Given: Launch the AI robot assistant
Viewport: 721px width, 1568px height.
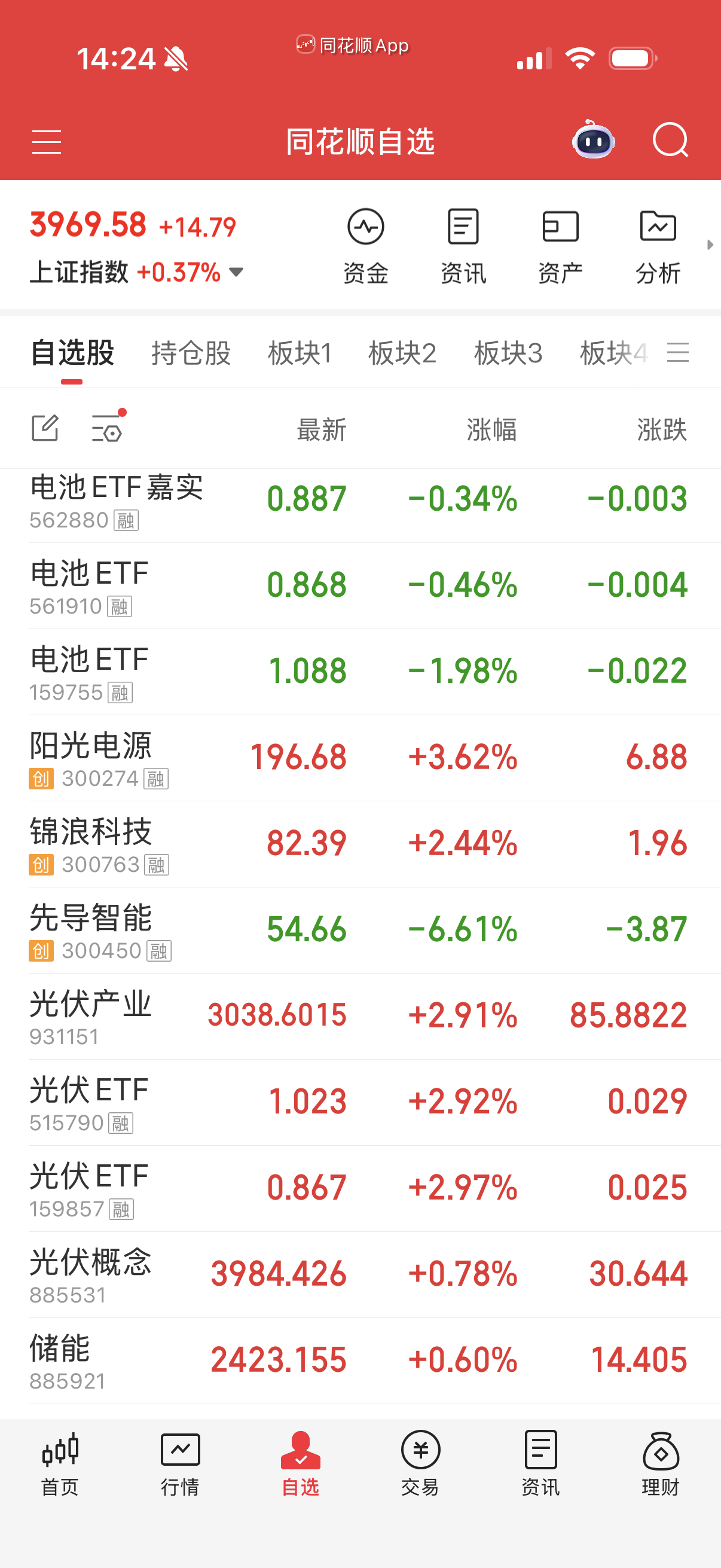Looking at the screenshot, I should pos(592,141).
